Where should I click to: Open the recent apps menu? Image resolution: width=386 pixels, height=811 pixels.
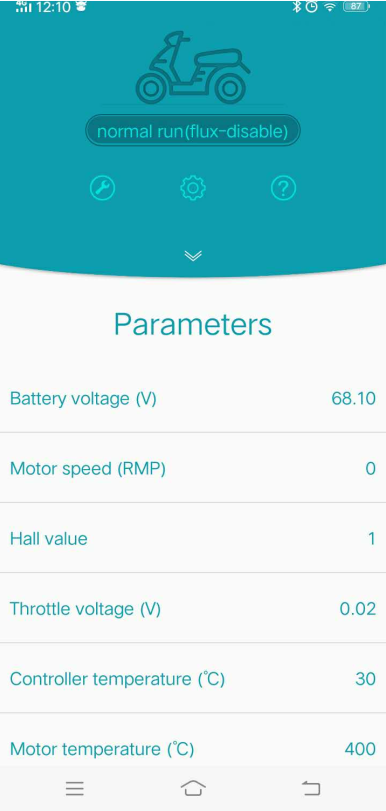75,788
